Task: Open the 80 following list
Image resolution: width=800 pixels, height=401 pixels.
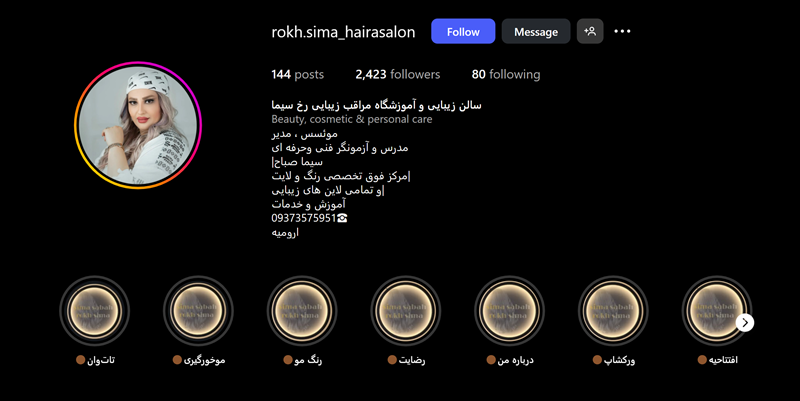Action: point(505,74)
